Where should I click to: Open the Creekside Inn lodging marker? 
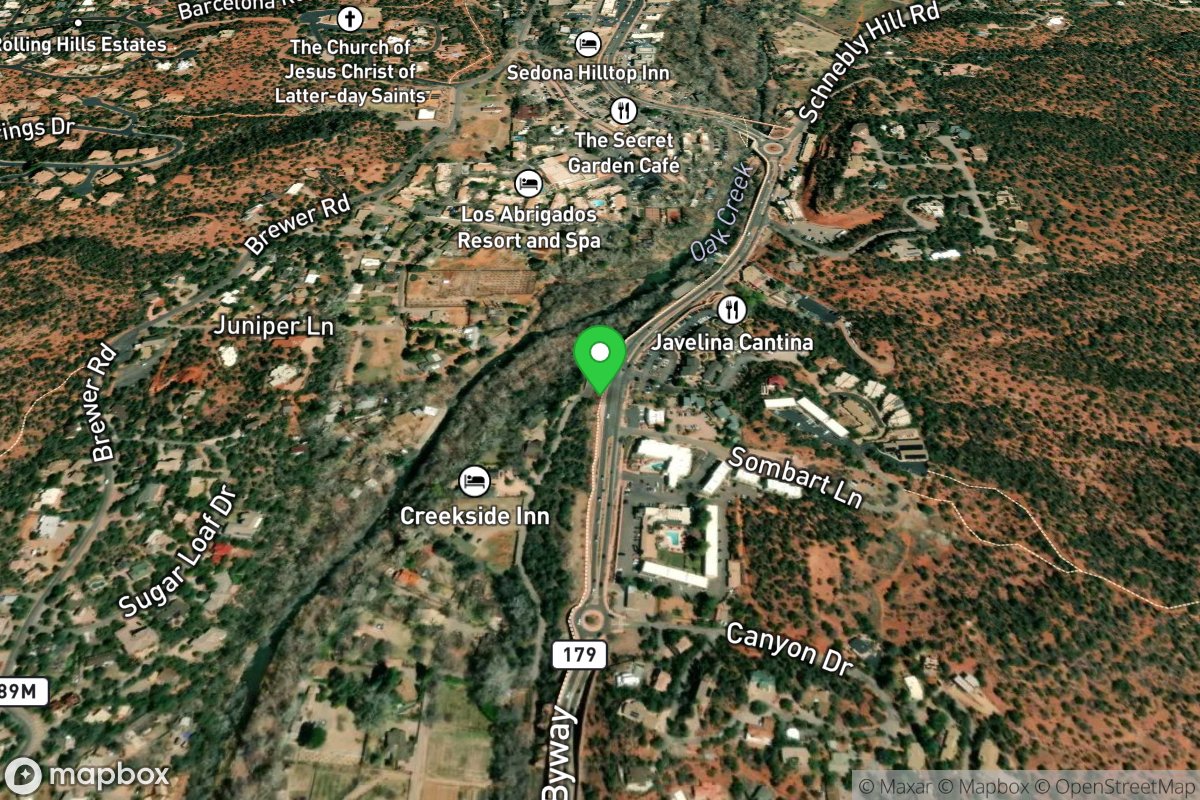point(474,482)
